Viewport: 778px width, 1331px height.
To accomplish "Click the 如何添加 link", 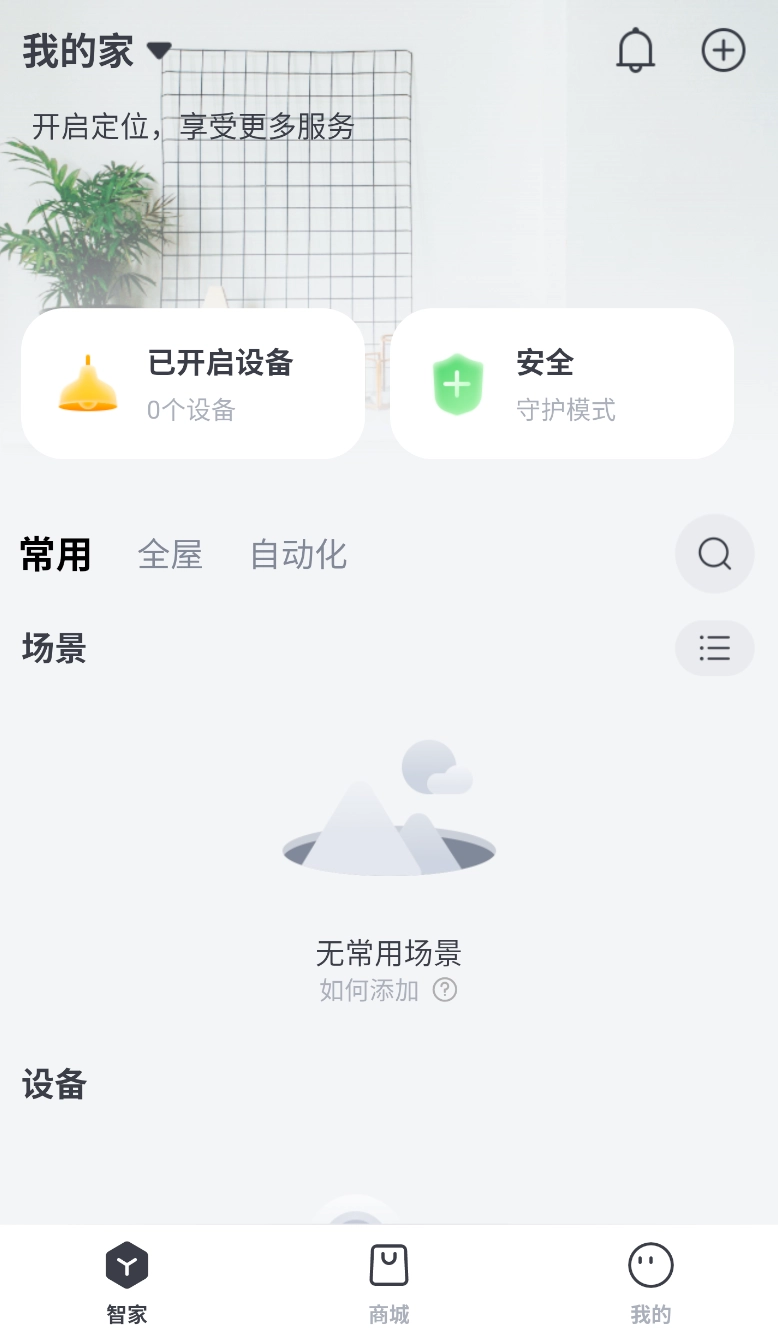I will tap(366, 990).
